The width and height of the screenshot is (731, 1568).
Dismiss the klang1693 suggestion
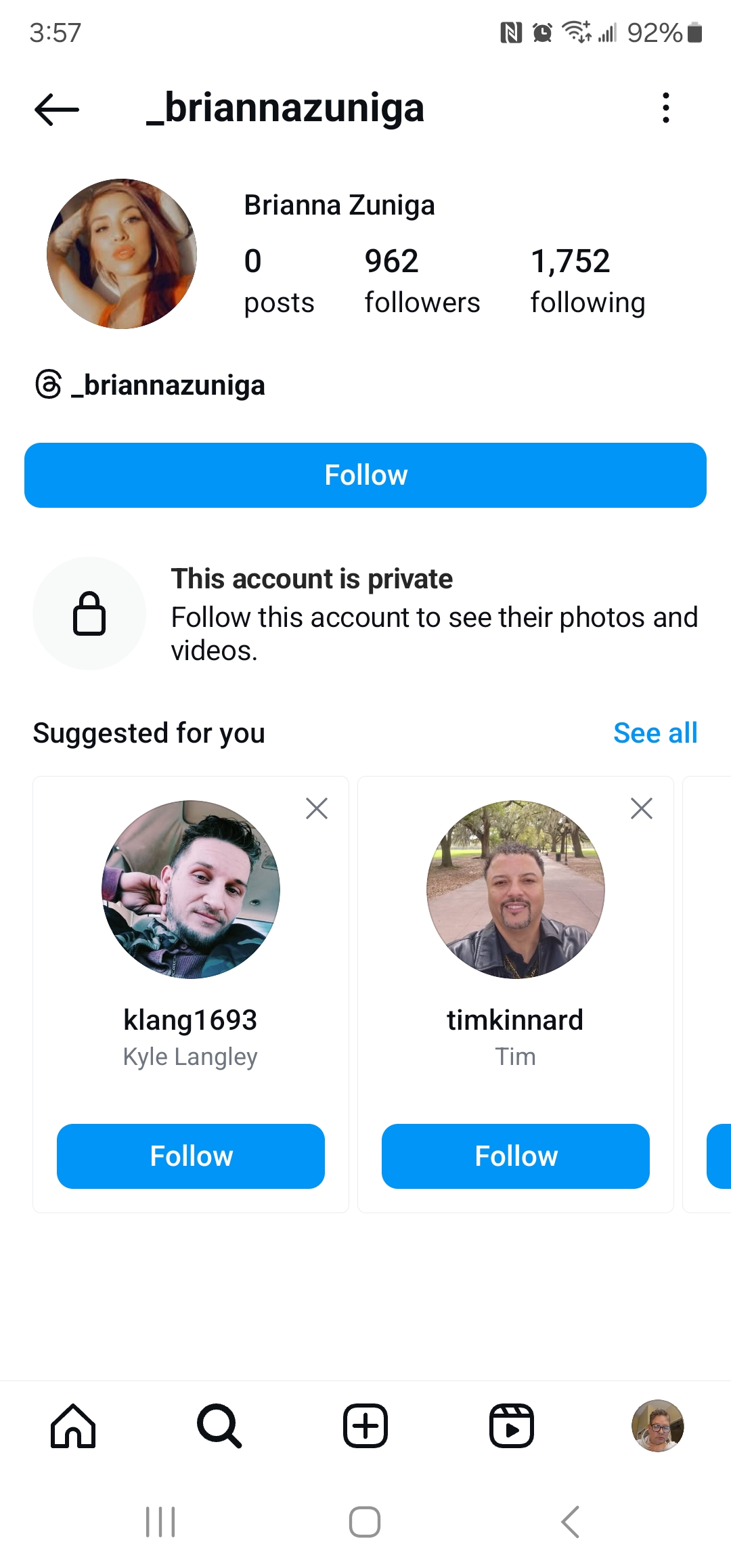317,808
